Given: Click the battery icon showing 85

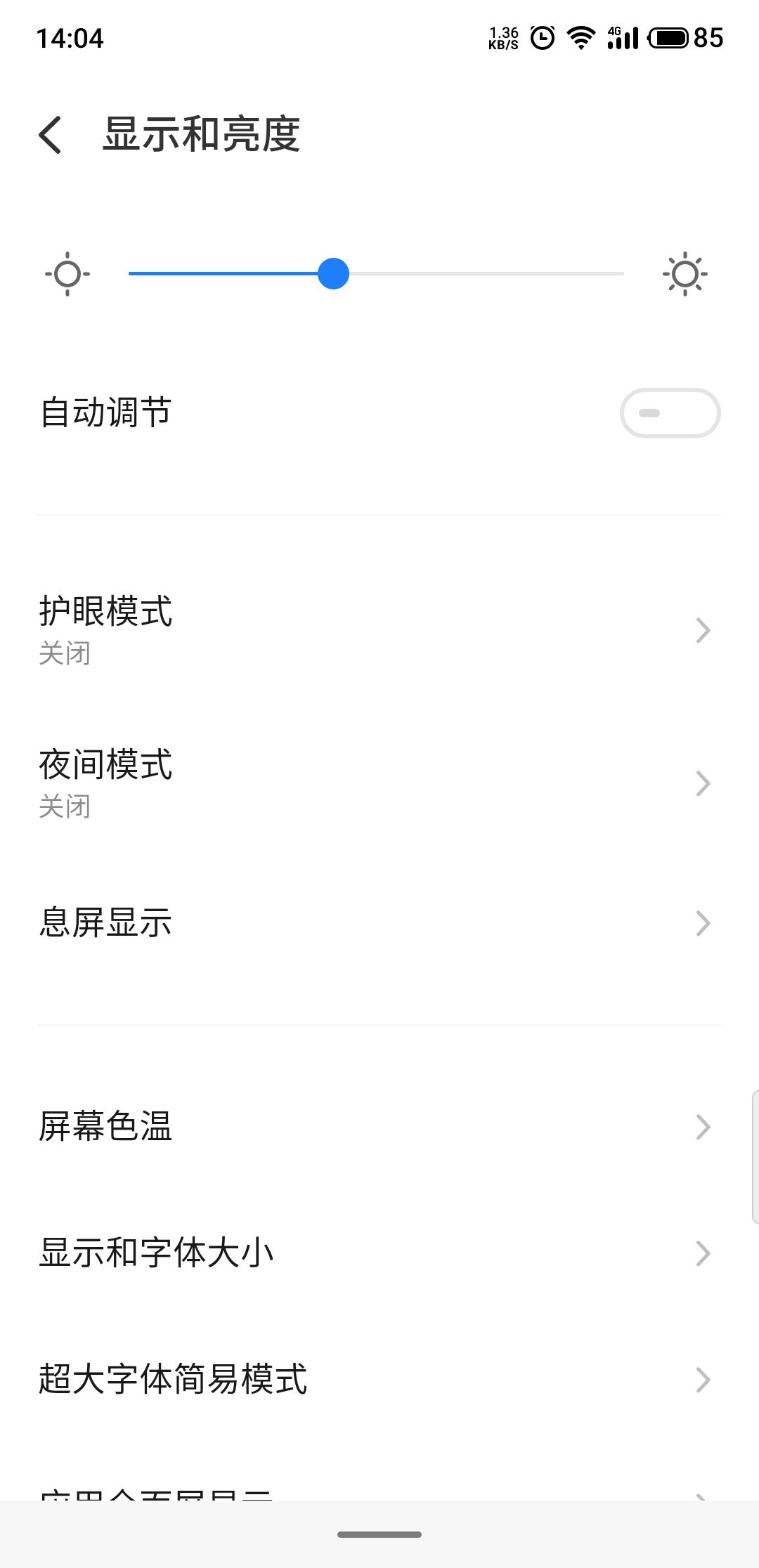Looking at the screenshot, I should tap(669, 39).
